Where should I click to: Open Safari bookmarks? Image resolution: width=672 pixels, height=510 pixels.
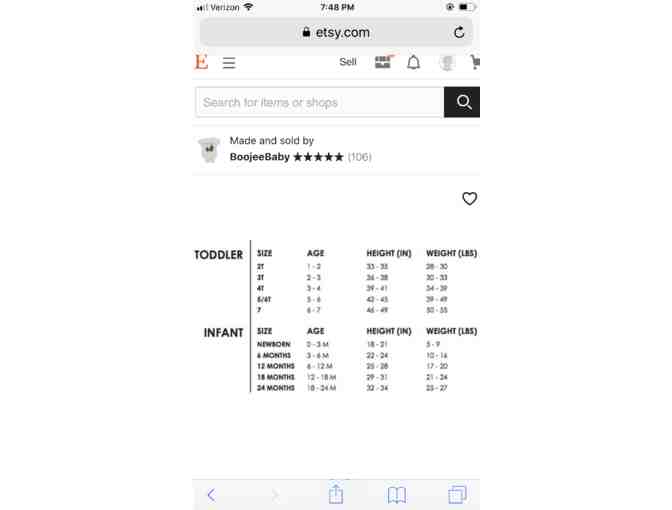click(x=397, y=494)
